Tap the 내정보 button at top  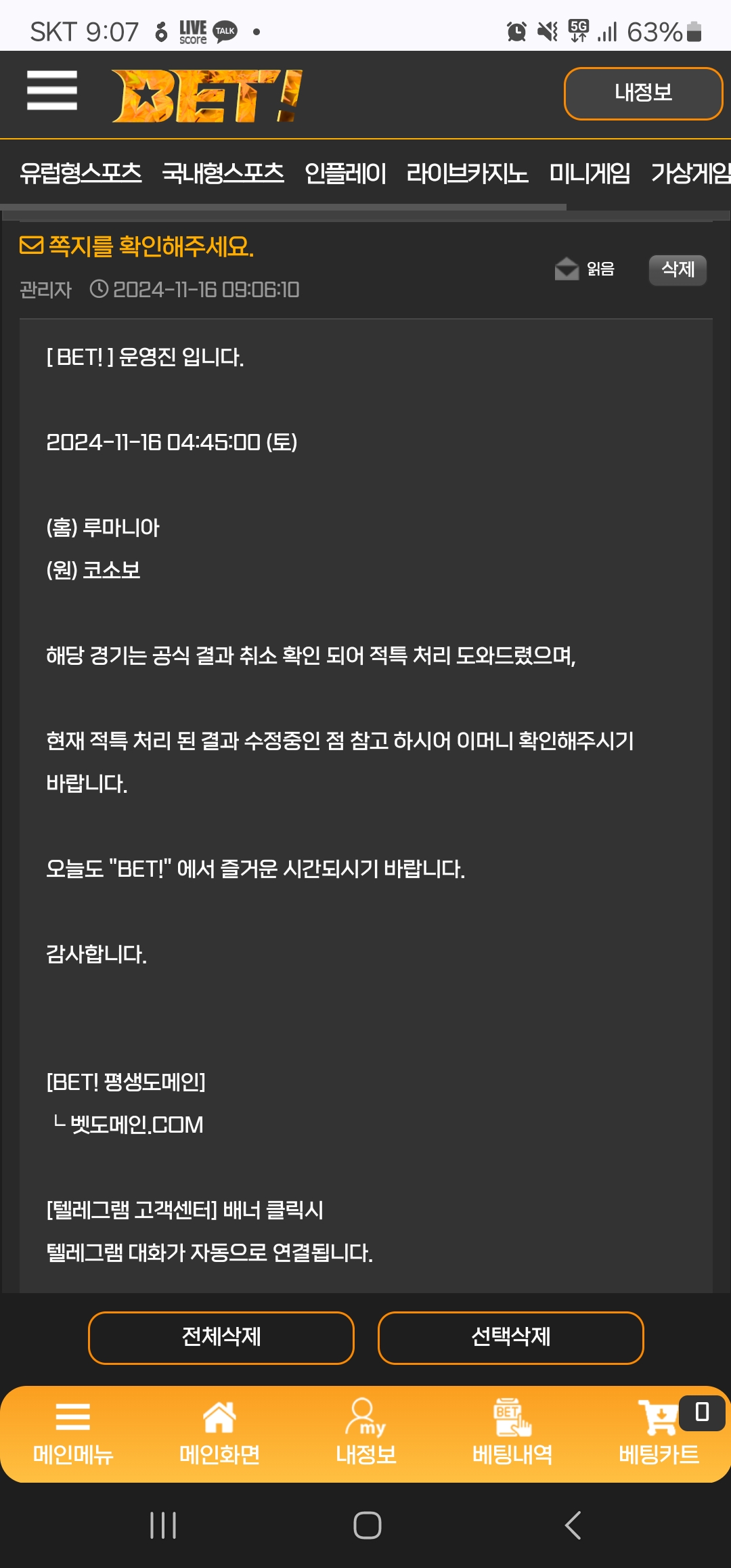click(642, 93)
